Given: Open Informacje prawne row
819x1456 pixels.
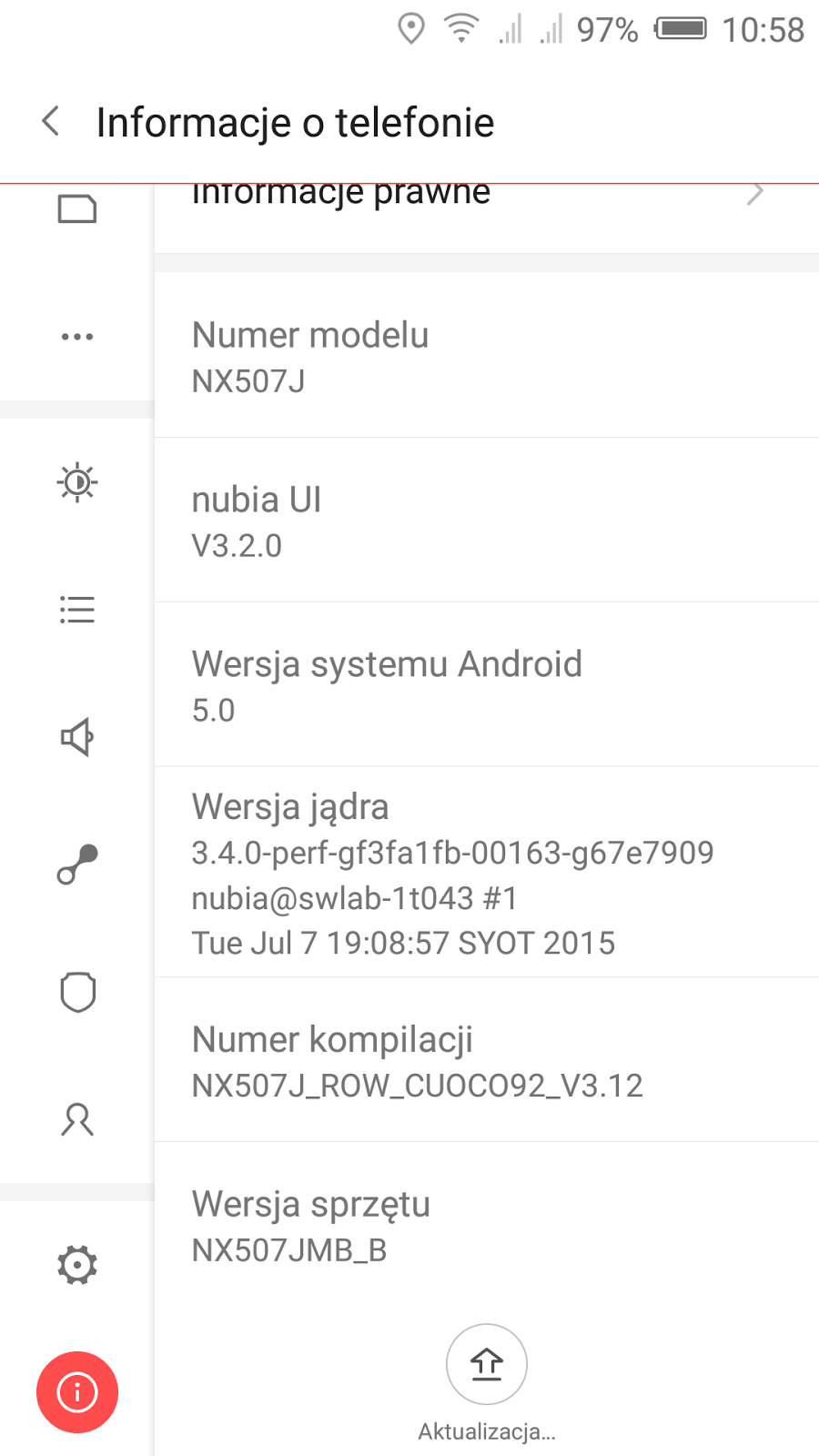Looking at the screenshot, I should [487, 218].
